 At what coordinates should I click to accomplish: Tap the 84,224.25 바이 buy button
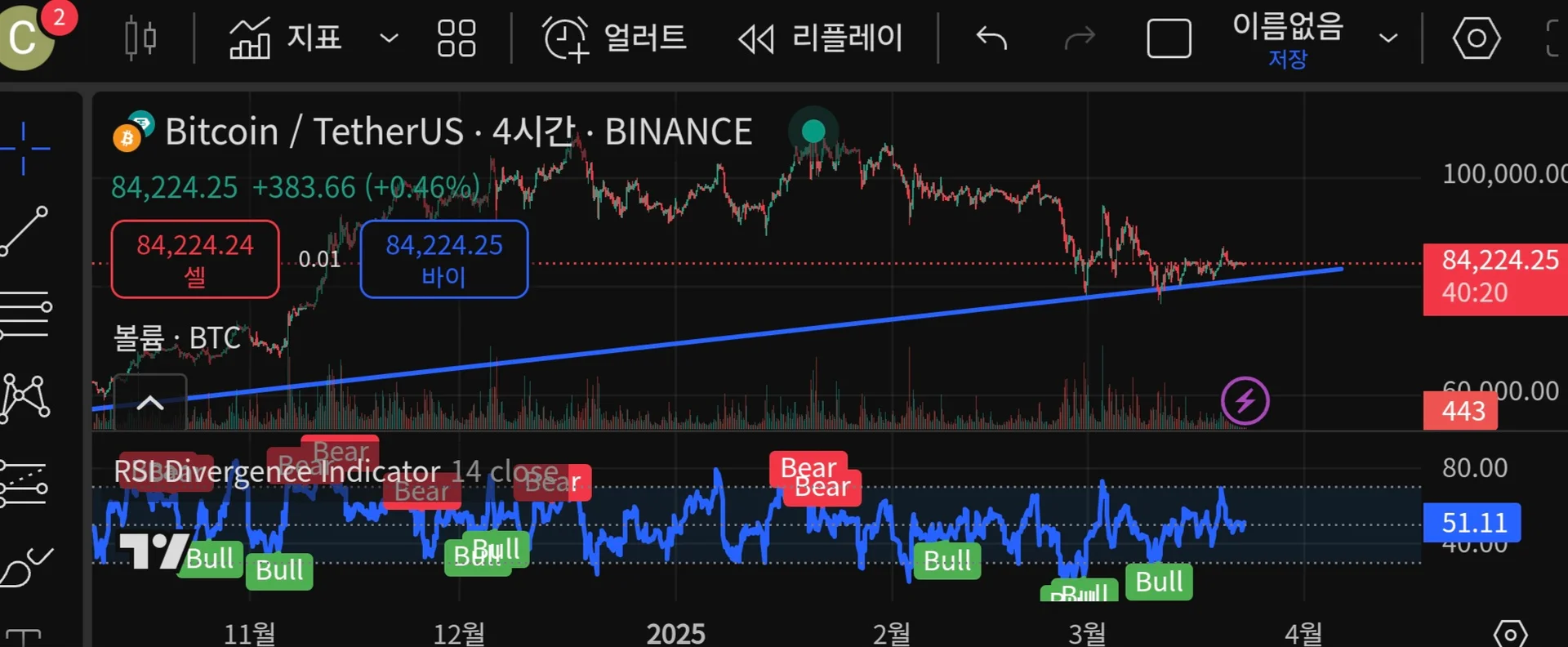click(x=443, y=259)
